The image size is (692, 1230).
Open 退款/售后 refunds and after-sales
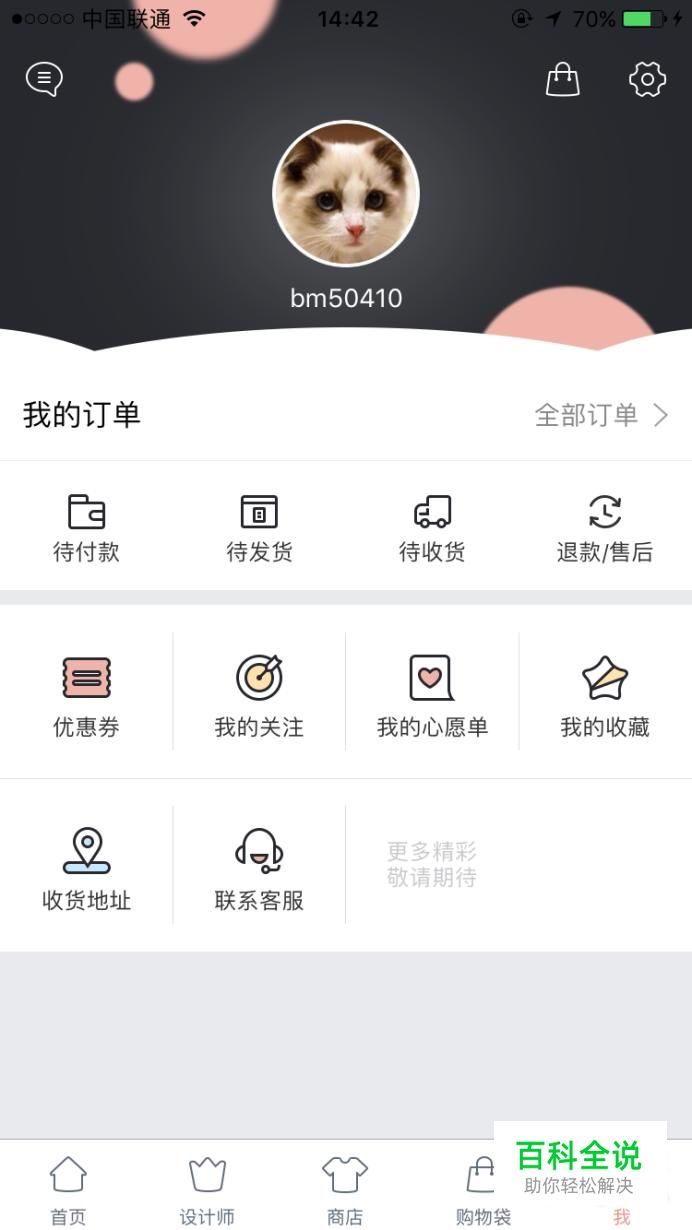tap(605, 528)
